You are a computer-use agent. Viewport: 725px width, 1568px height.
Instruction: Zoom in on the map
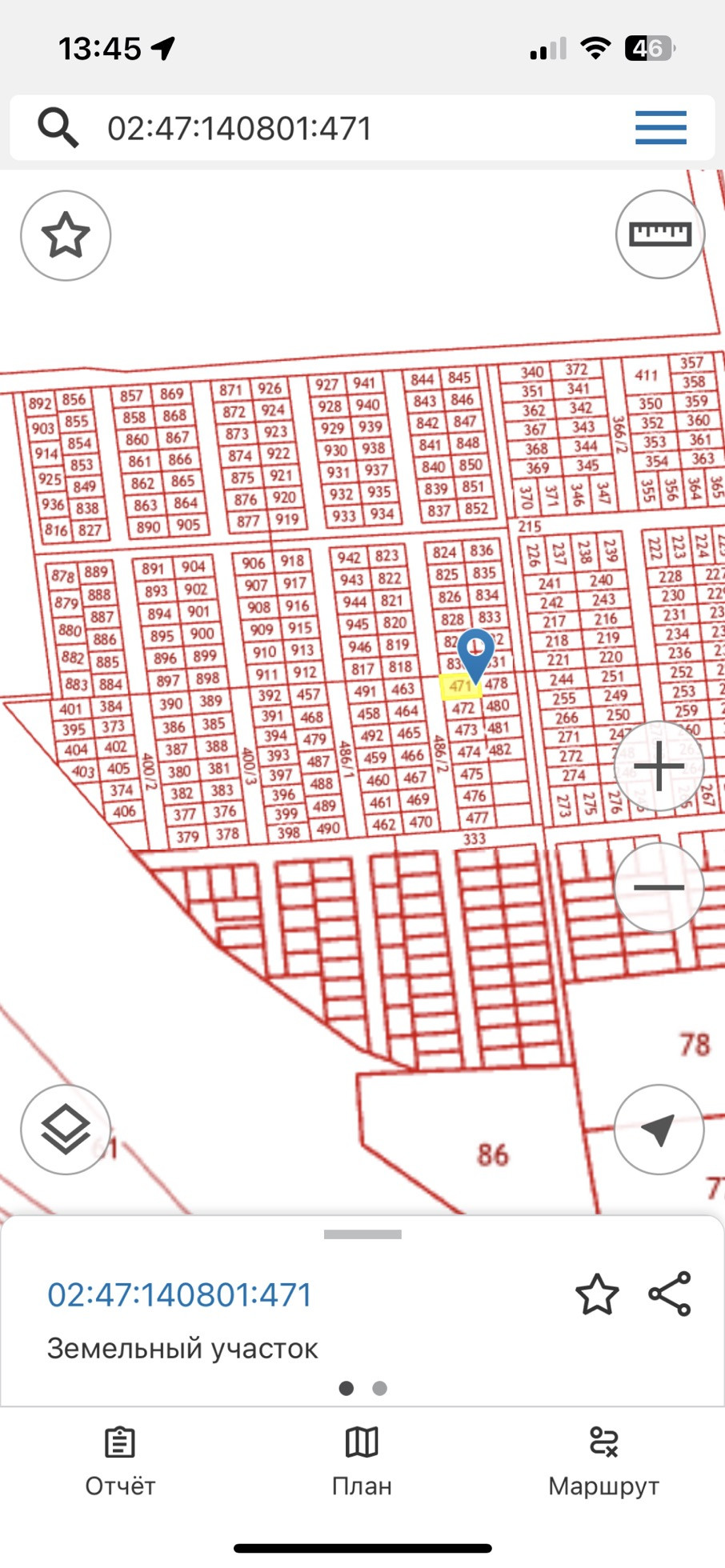(659, 766)
